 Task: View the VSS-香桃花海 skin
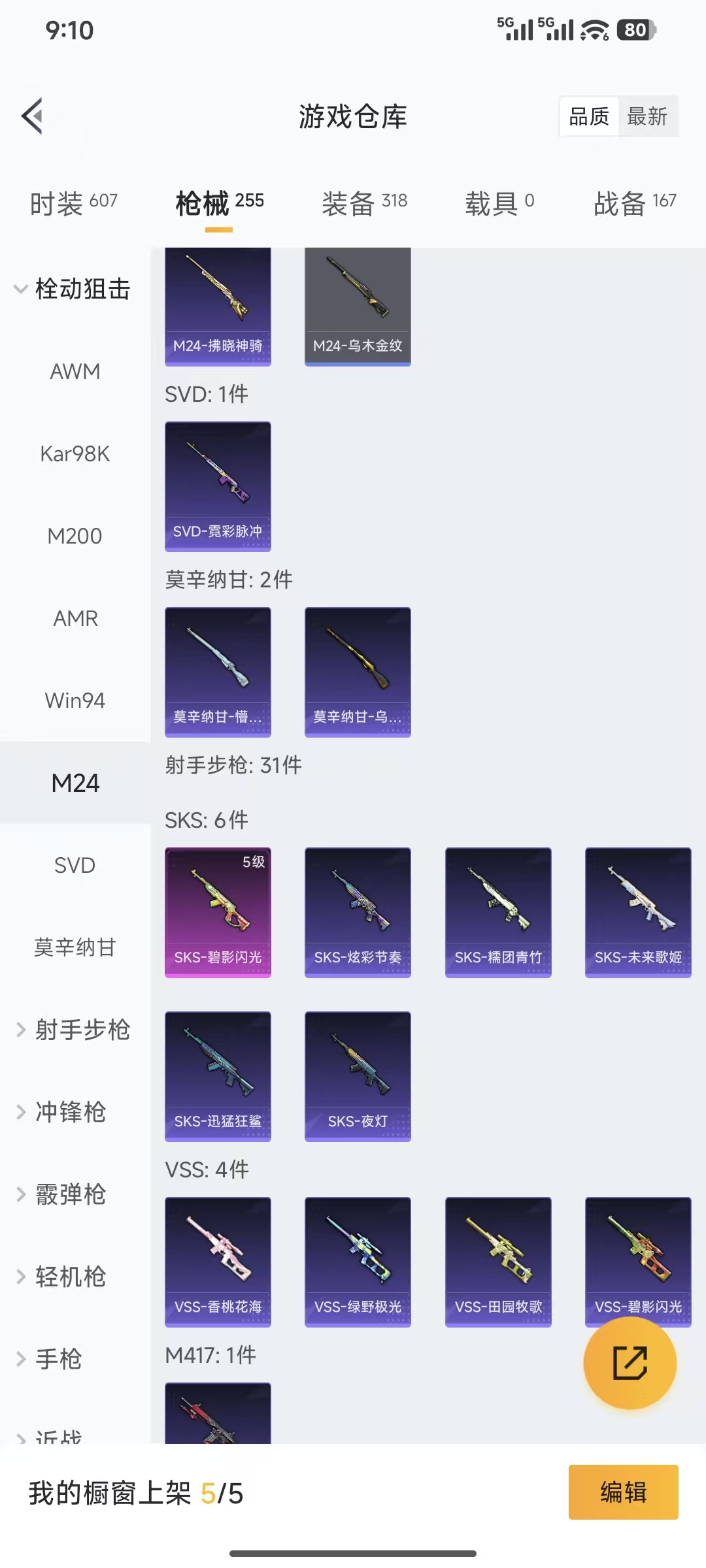218,1262
